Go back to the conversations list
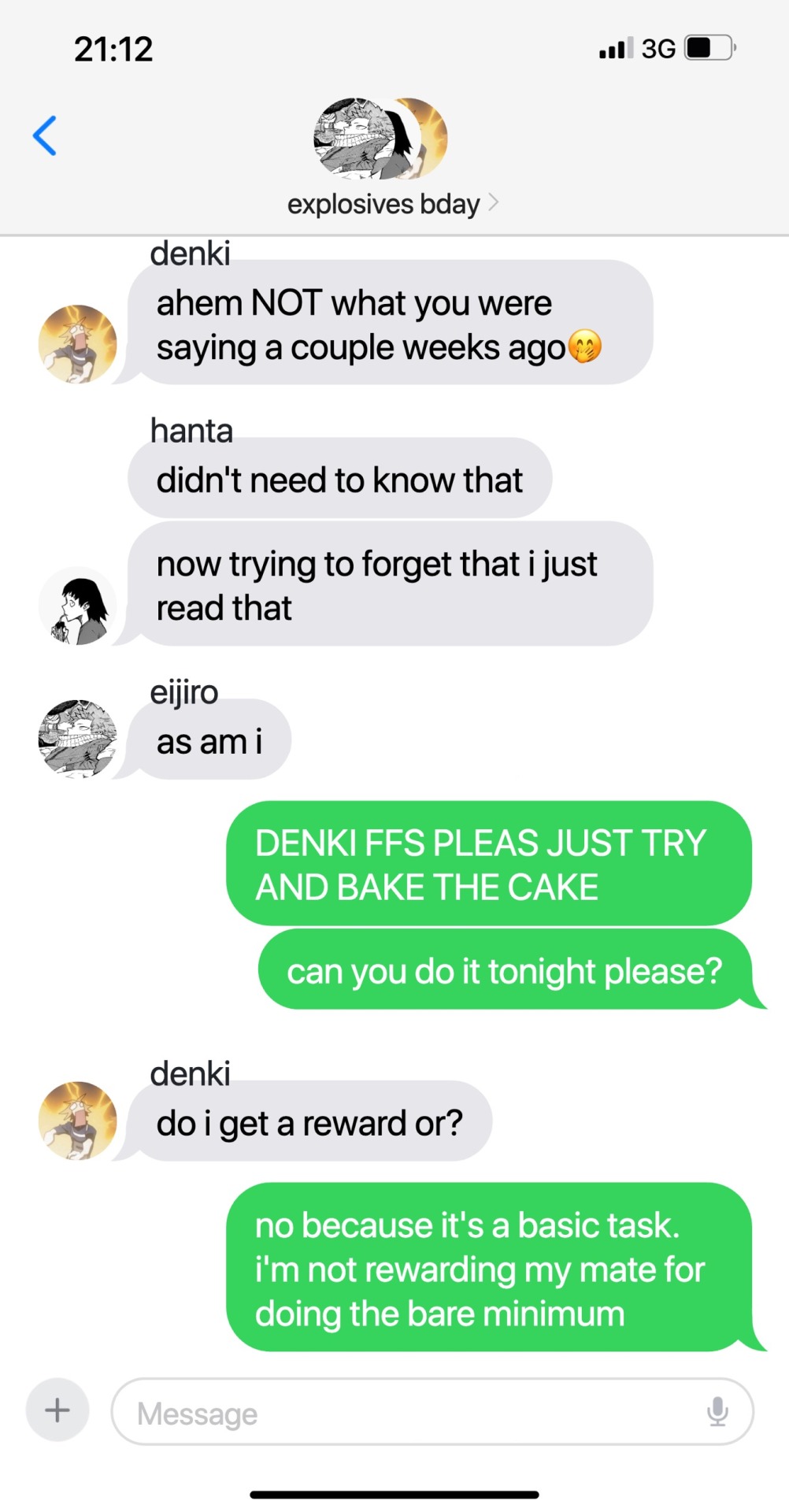The height and width of the screenshot is (1512, 789). (x=45, y=135)
